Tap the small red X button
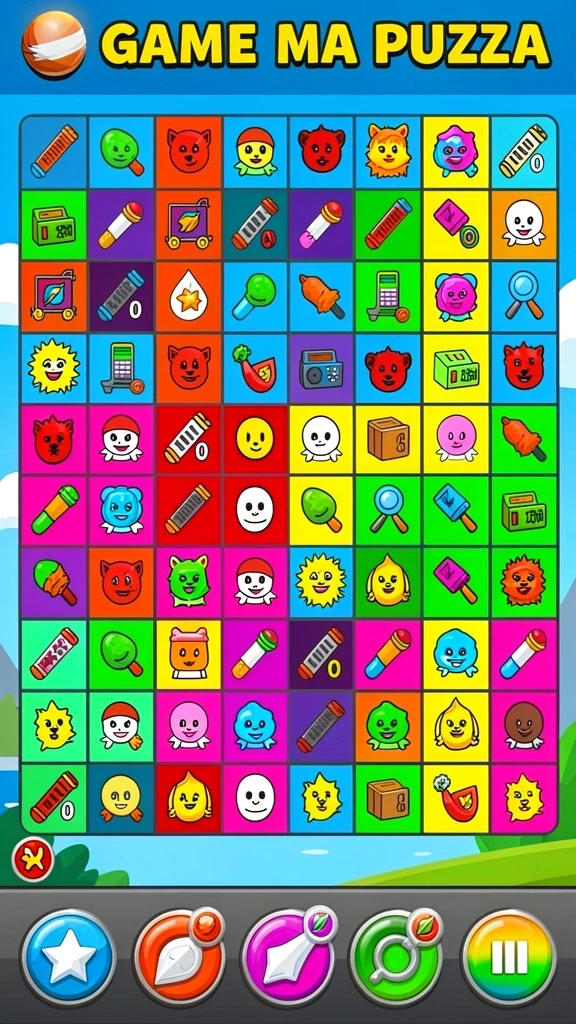 [32, 860]
